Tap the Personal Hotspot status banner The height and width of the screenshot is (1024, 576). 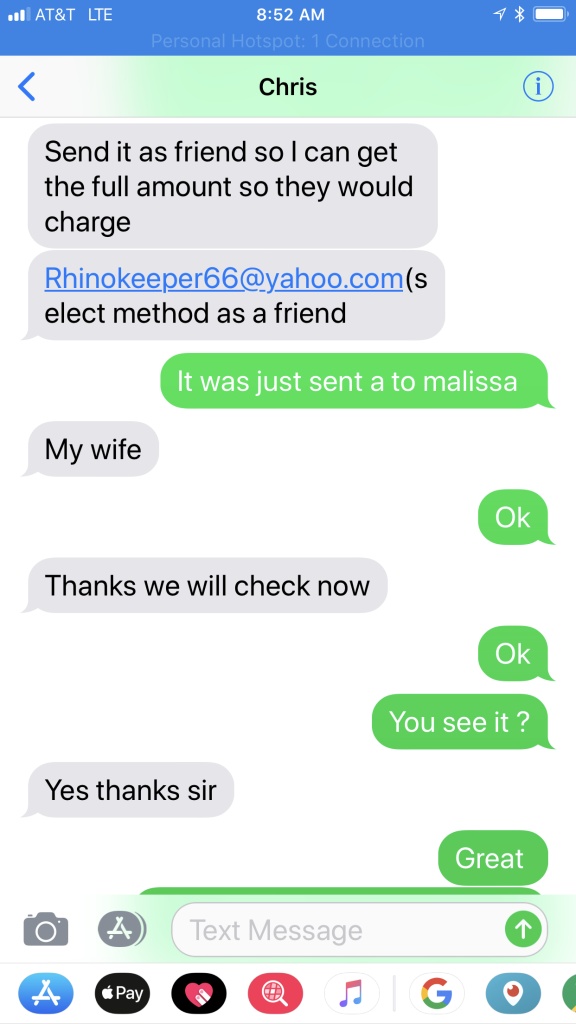click(x=288, y=41)
